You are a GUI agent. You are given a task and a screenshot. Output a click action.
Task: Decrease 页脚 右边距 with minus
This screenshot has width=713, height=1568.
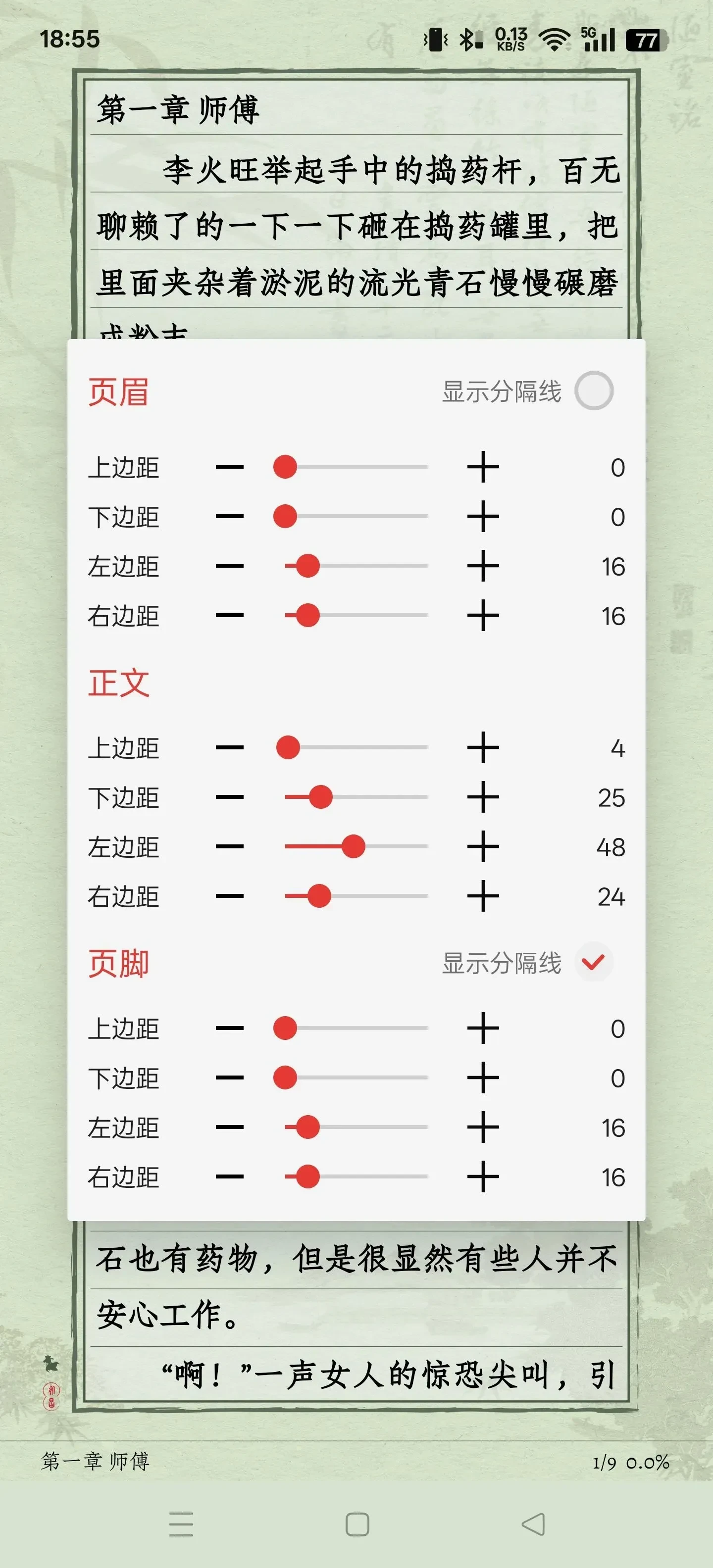point(230,1176)
